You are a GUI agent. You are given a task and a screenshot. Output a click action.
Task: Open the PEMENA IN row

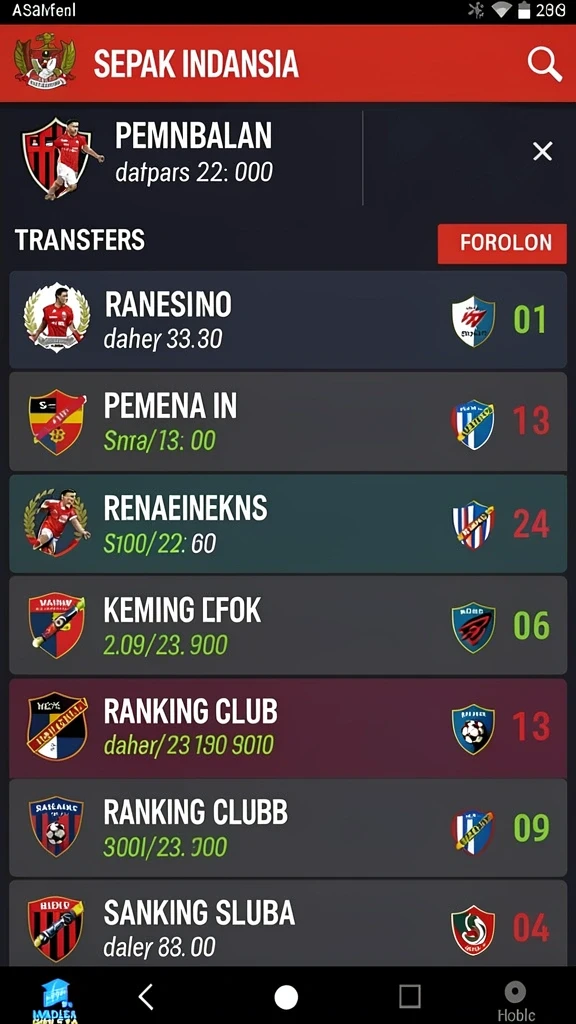[x=288, y=422]
